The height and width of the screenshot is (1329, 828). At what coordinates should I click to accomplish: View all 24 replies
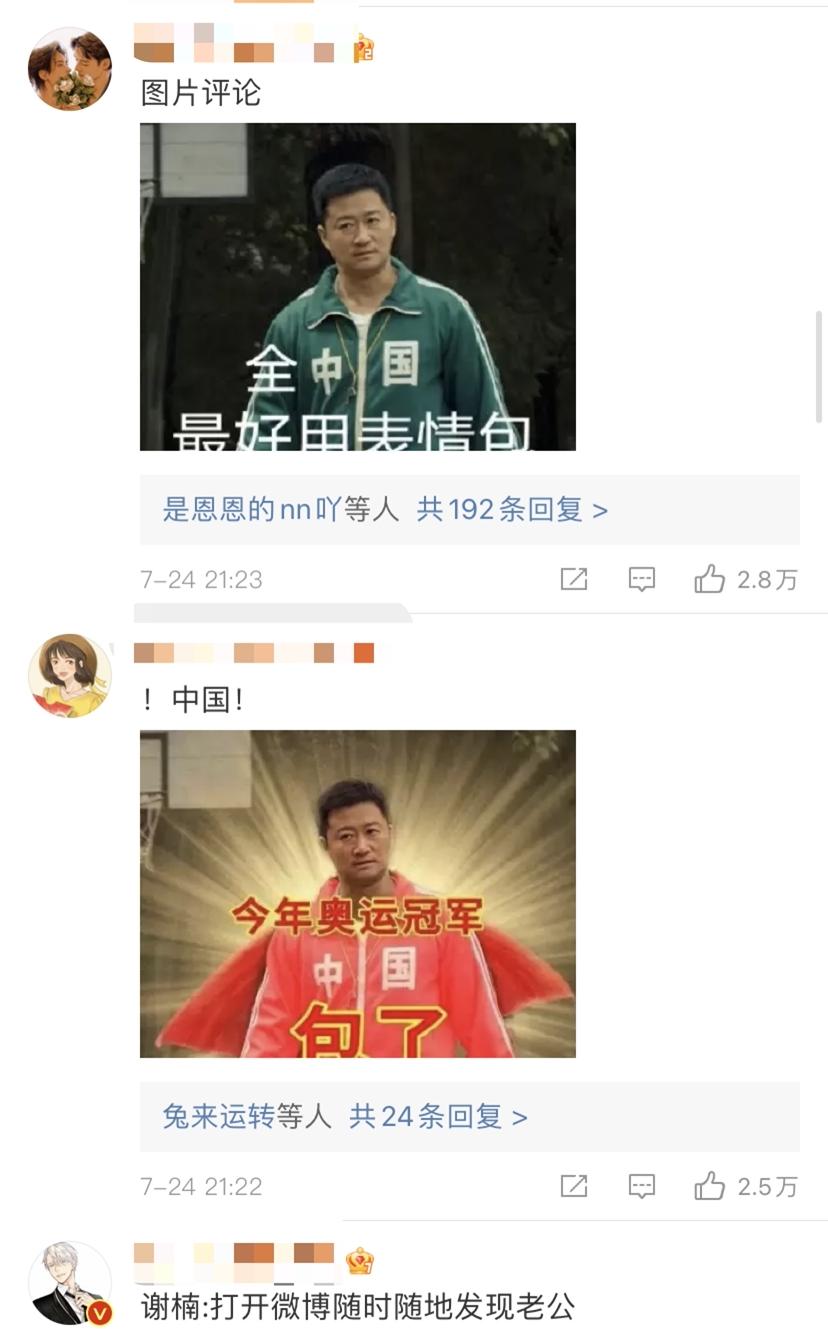438,1116
